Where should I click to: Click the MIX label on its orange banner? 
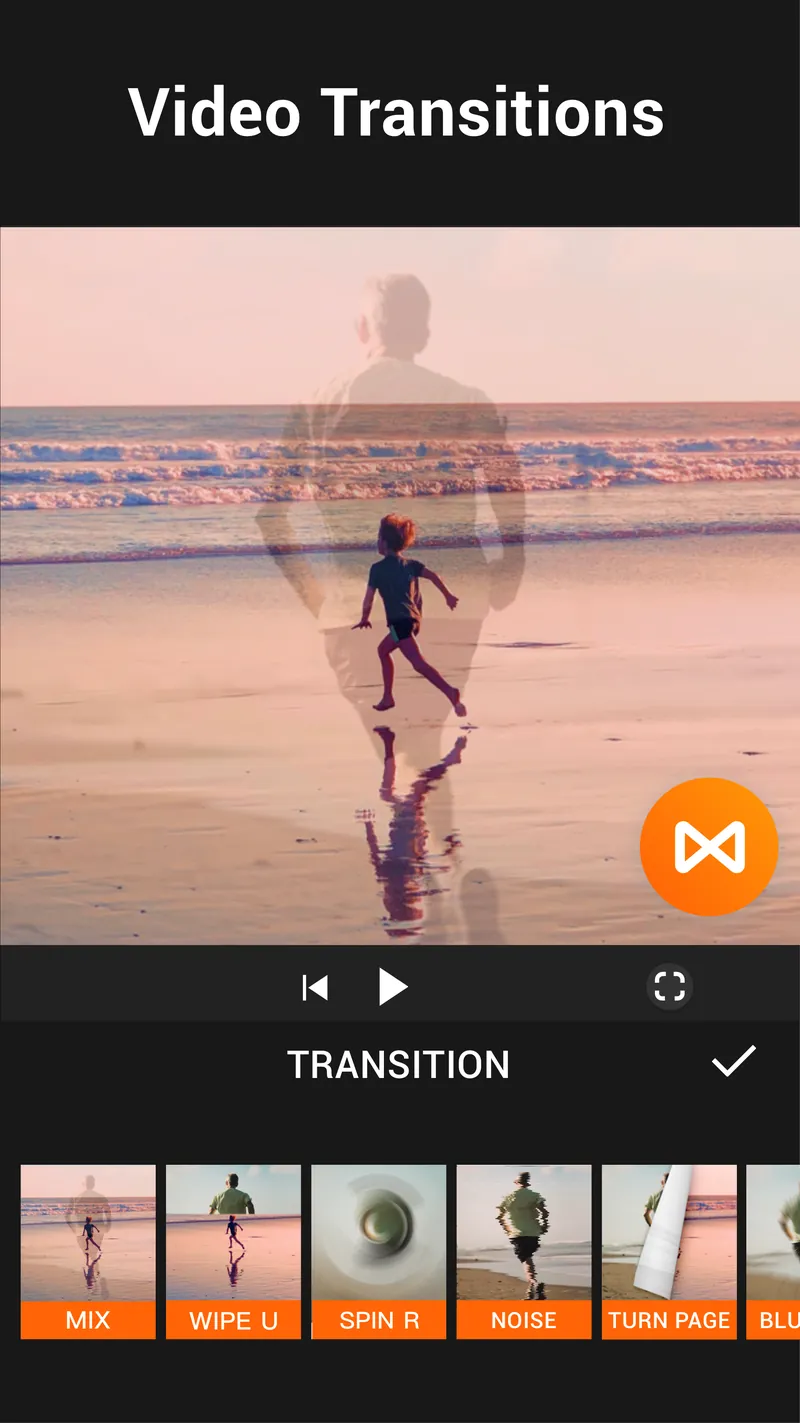(87, 1320)
